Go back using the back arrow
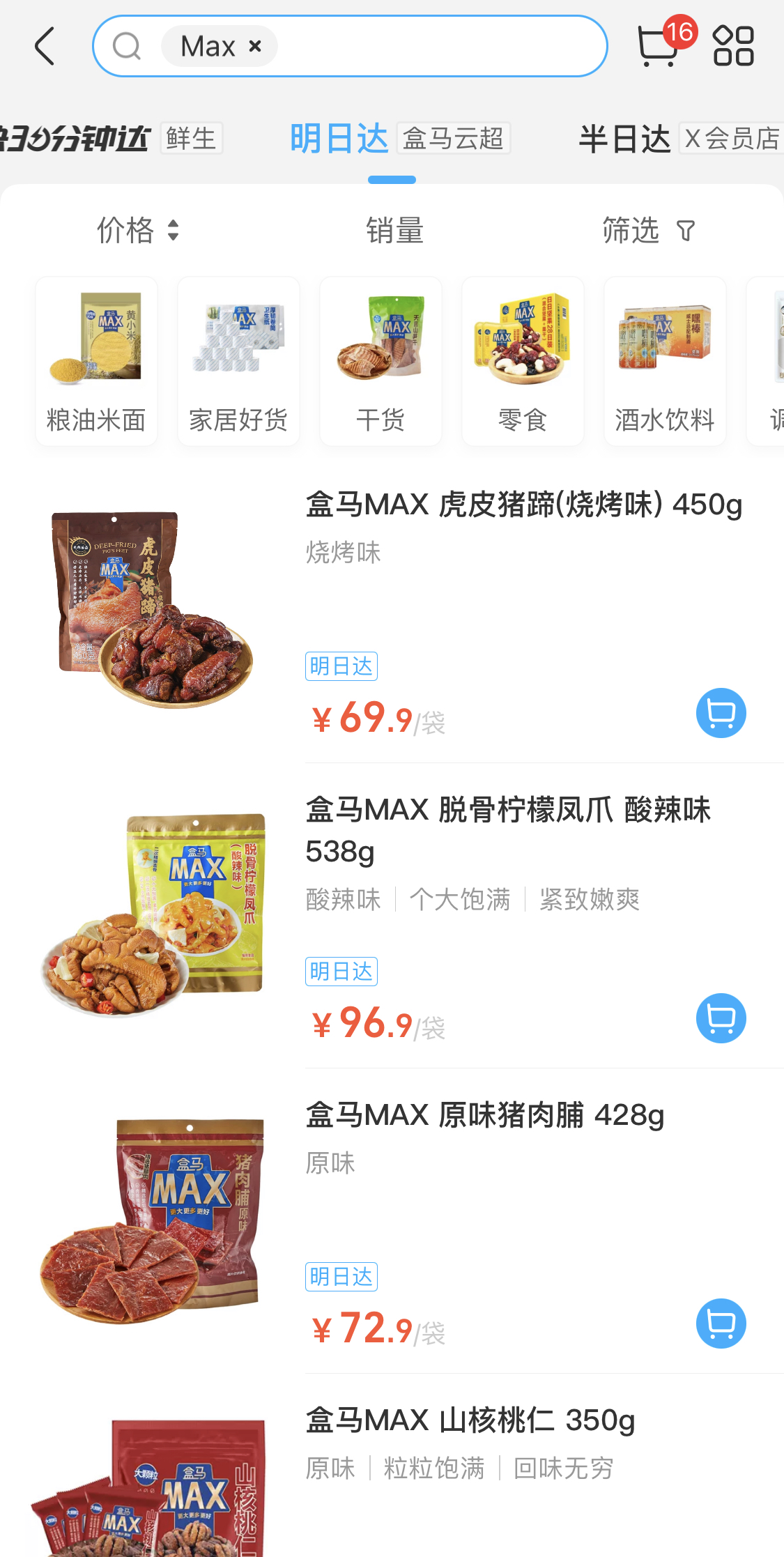 click(x=45, y=47)
